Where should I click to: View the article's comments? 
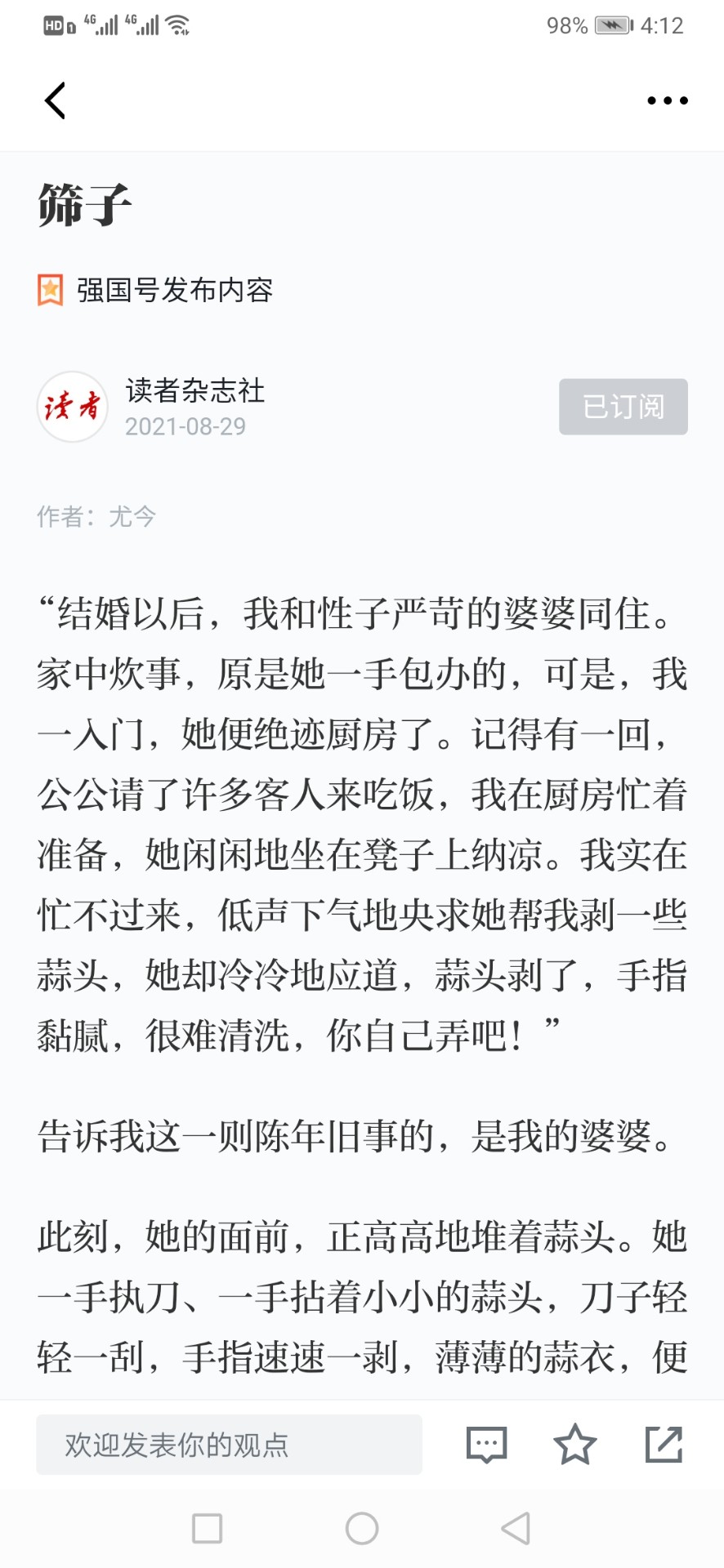(486, 1445)
